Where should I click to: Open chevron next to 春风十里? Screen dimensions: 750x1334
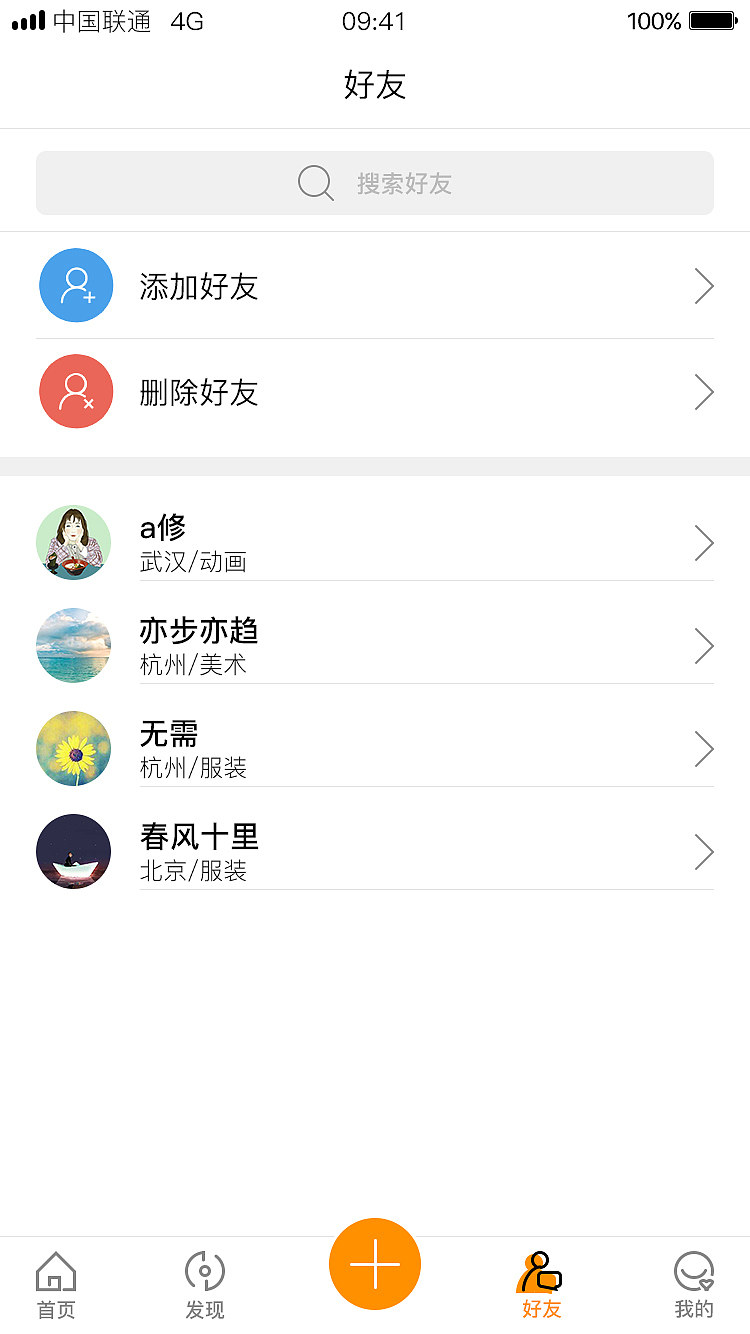click(x=703, y=851)
